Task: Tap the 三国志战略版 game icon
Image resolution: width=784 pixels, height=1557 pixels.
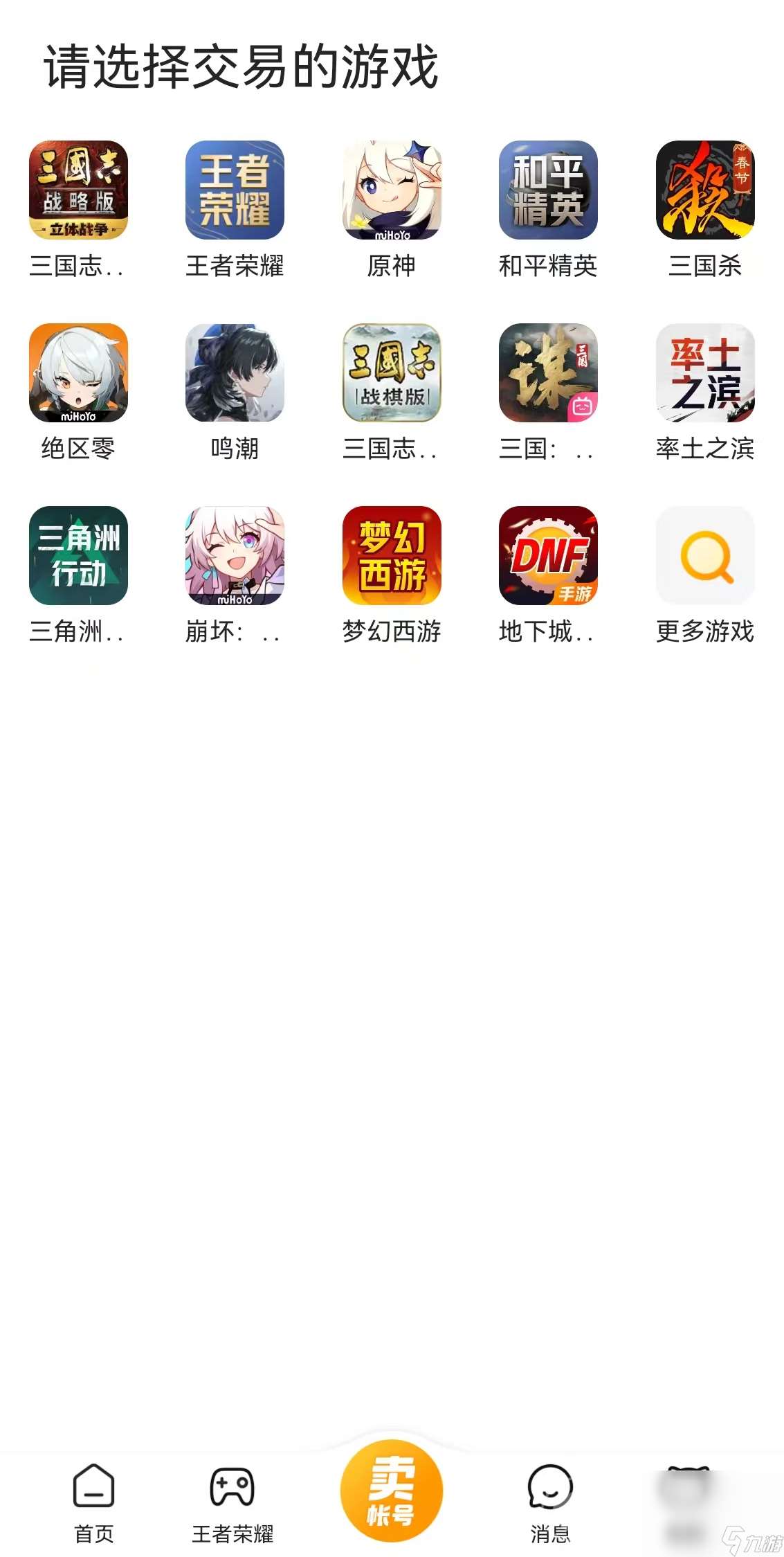Action: click(x=78, y=195)
